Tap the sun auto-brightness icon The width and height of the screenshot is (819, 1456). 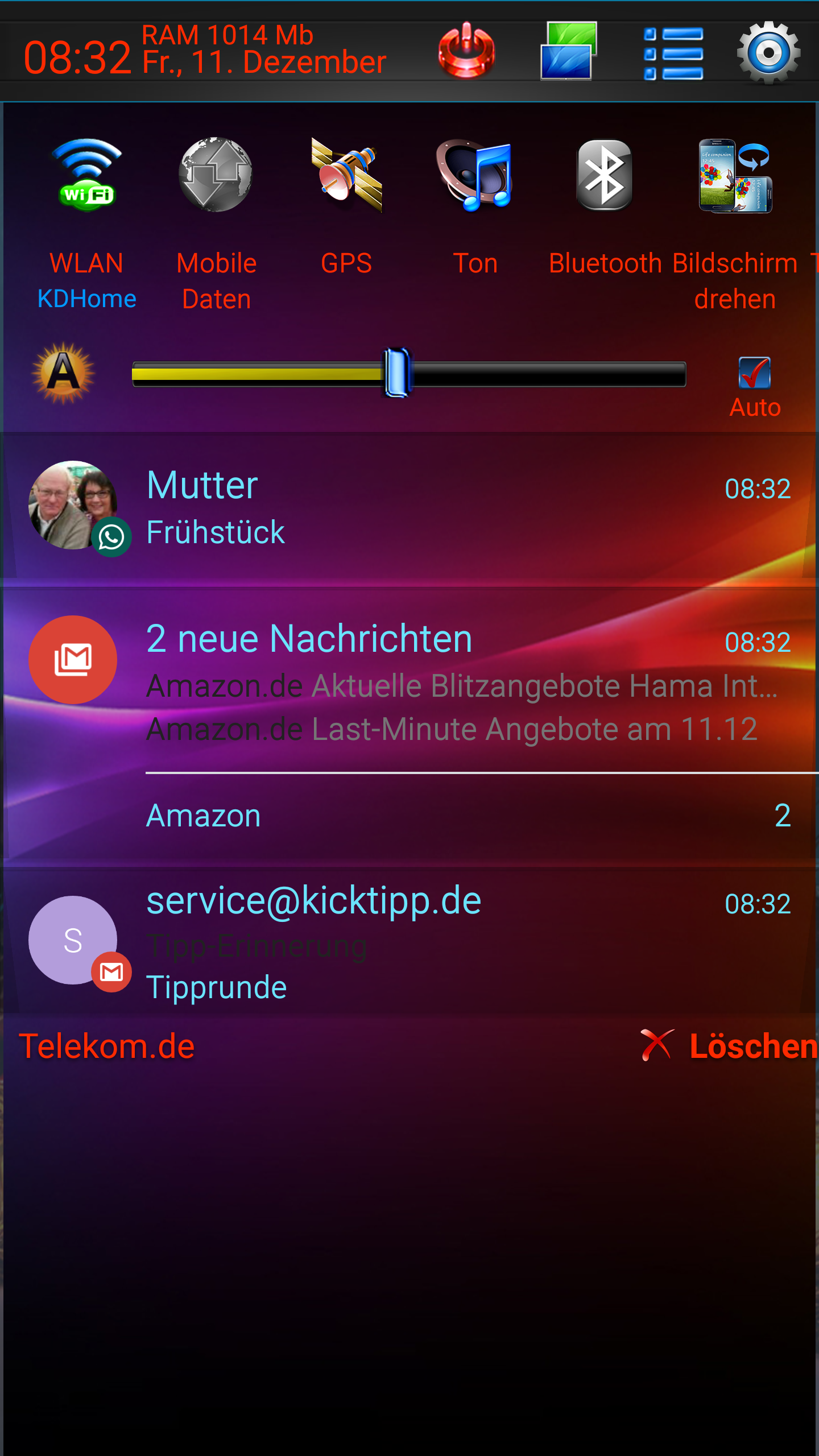63,373
